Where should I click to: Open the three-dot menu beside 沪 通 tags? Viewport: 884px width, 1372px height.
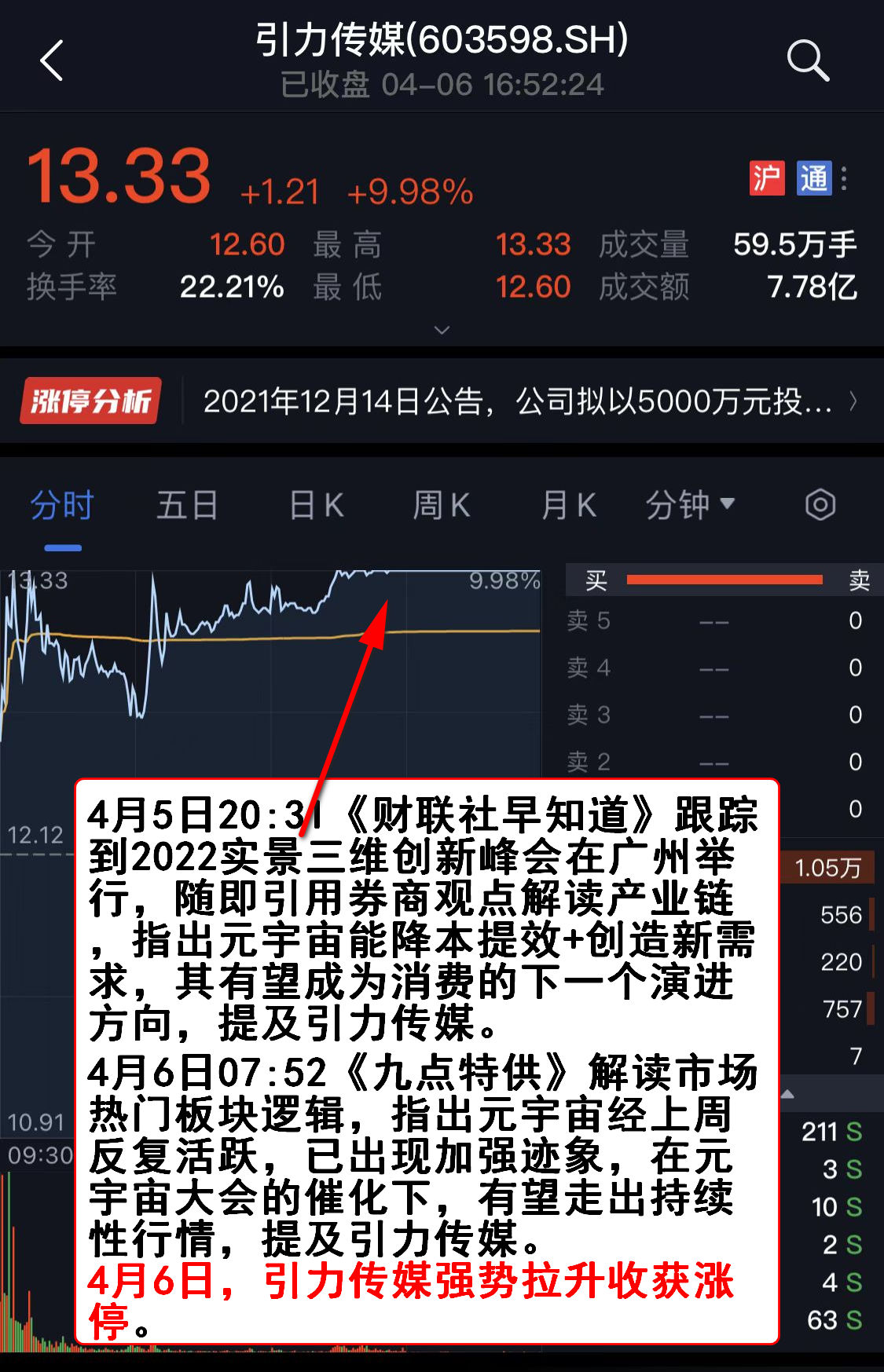pos(845,178)
